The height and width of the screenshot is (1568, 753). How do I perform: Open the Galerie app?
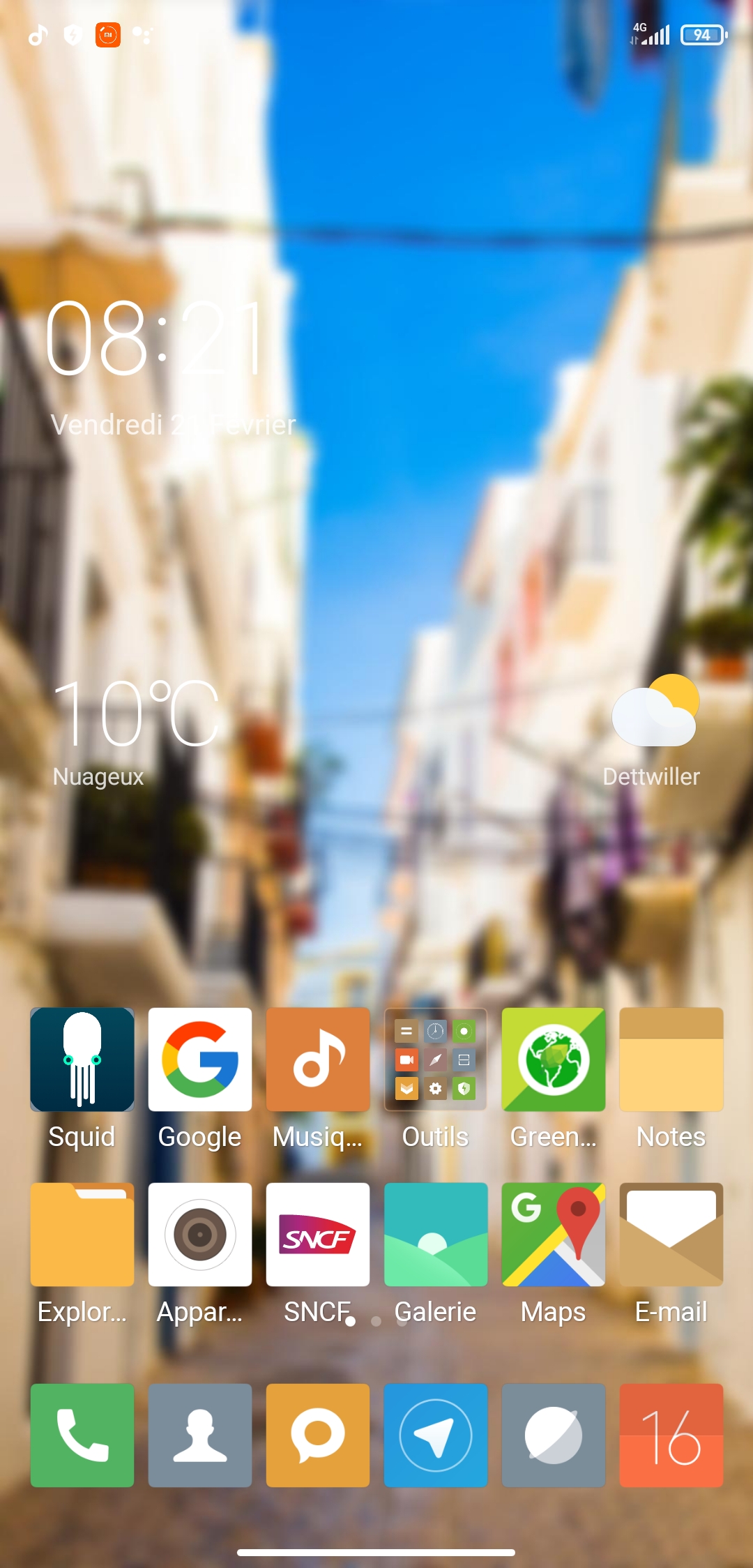pos(436,1235)
